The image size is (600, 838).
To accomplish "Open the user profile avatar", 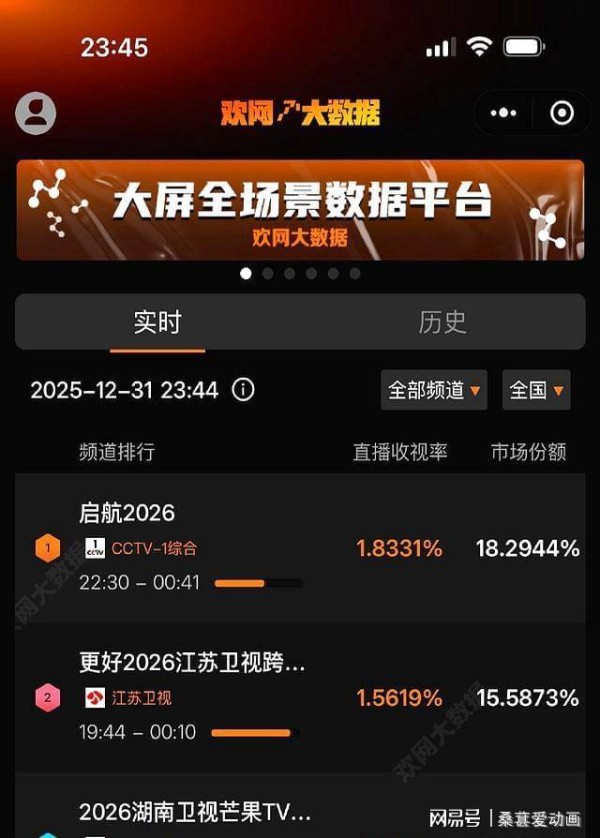I will click(x=37, y=113).
